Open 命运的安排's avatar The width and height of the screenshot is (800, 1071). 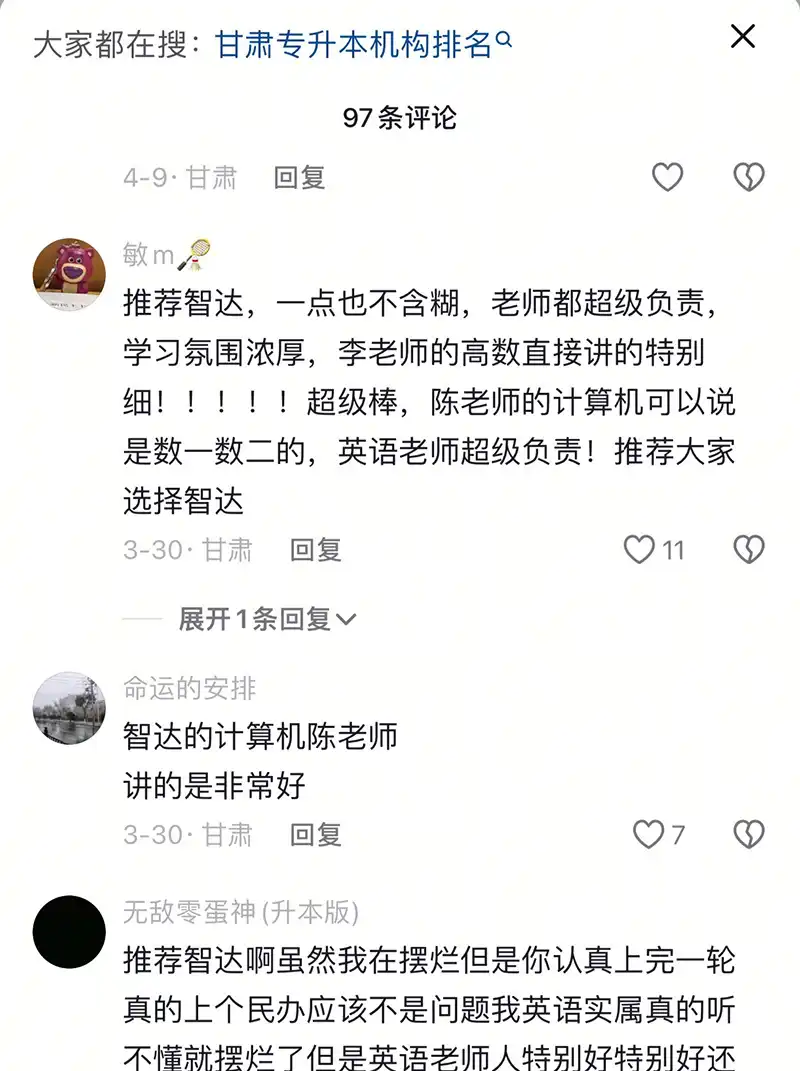coord(69,708)
